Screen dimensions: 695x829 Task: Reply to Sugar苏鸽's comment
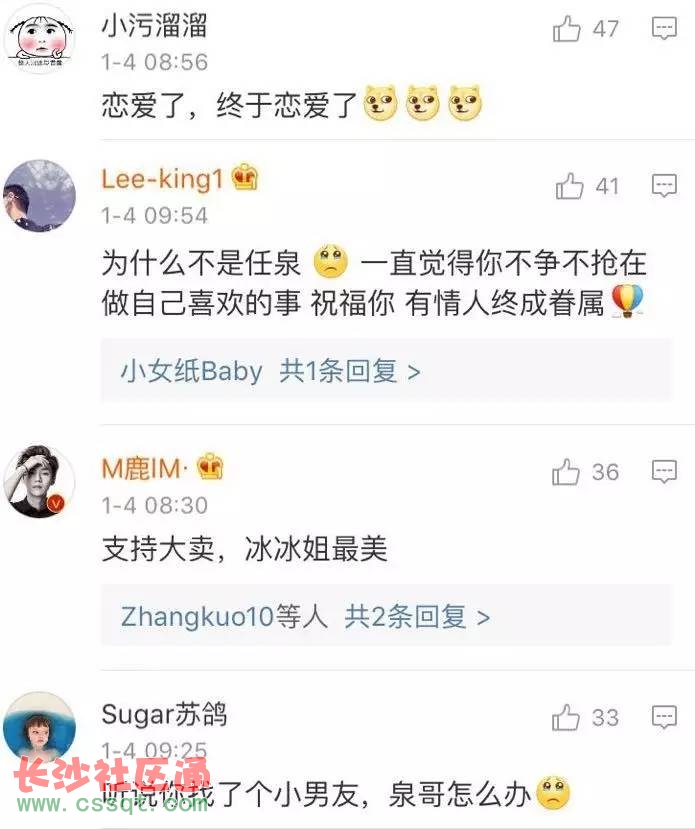664,717
